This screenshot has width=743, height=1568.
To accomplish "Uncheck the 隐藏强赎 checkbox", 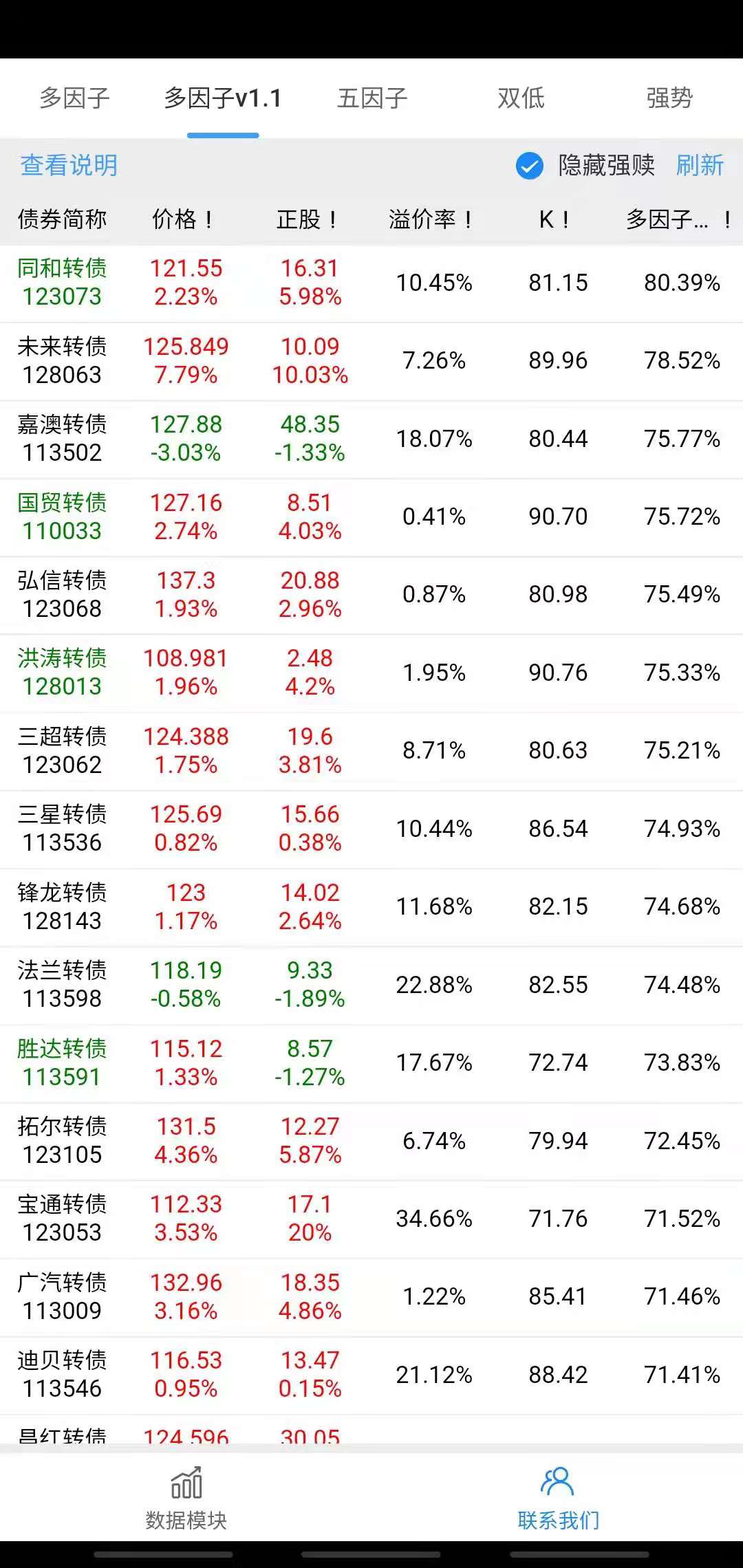I will click(x=530, y=166).
